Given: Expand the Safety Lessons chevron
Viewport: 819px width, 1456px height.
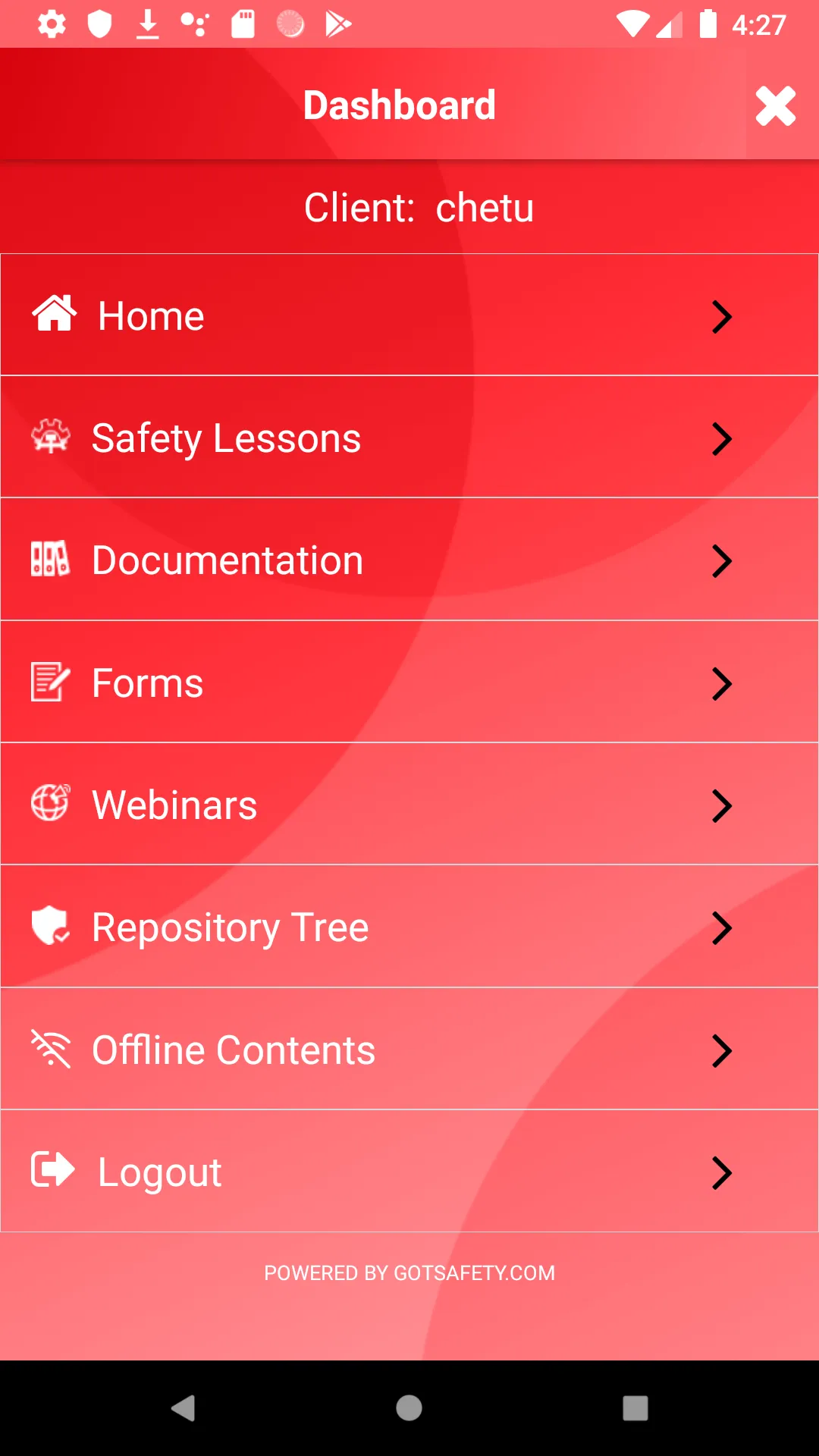Looking at the screenshot, I should click(721, 440).
